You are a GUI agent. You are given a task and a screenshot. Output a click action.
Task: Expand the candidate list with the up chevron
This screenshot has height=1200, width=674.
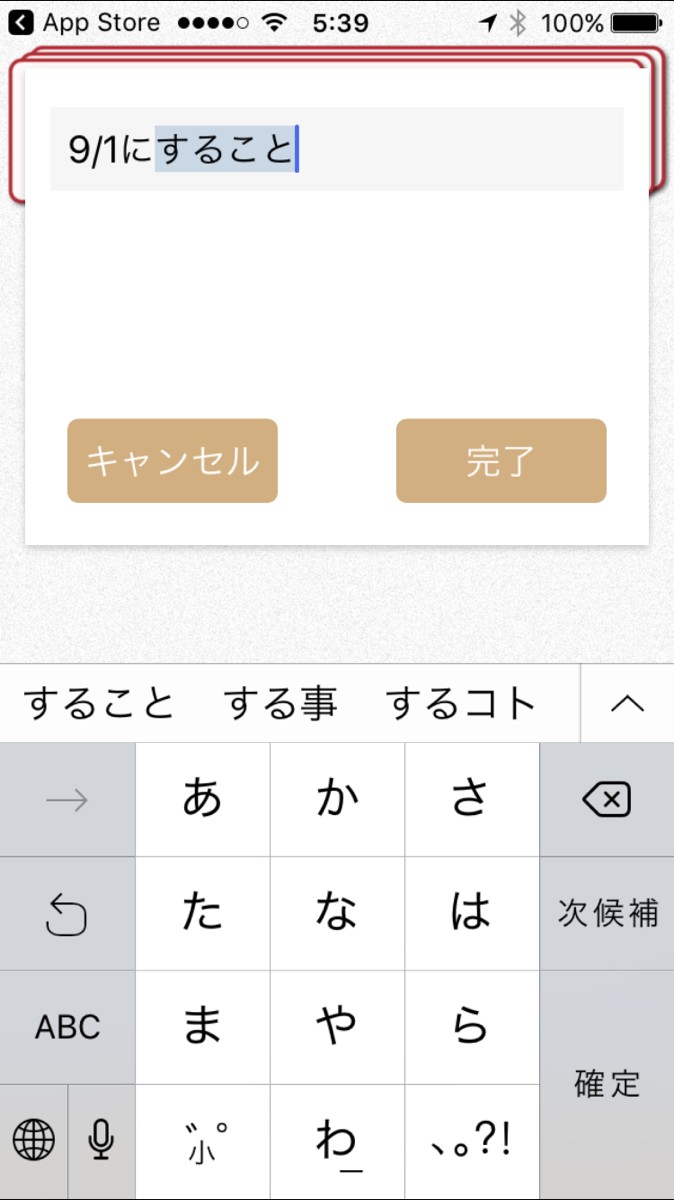coord(627,704)
